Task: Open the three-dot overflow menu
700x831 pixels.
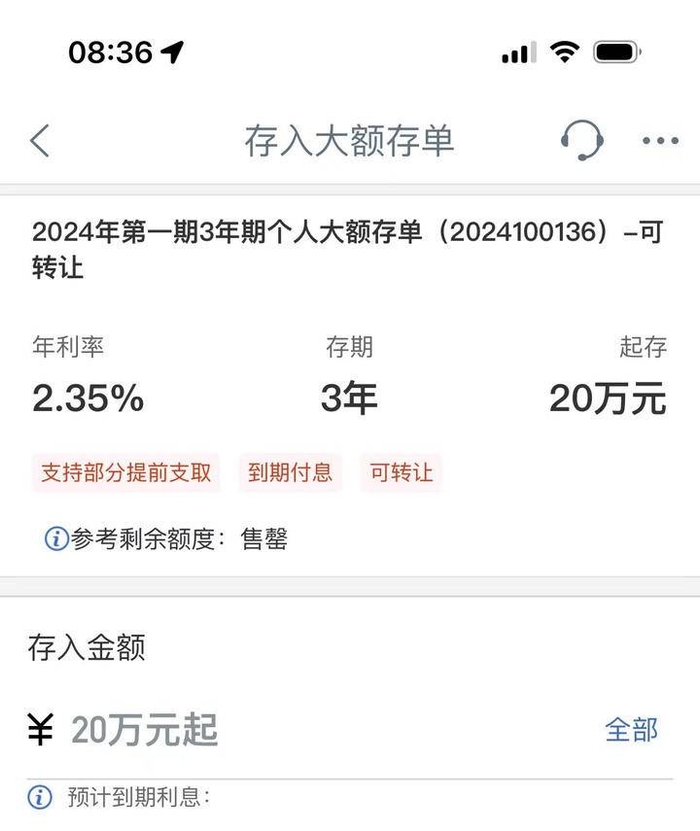Action: (660, 141)
